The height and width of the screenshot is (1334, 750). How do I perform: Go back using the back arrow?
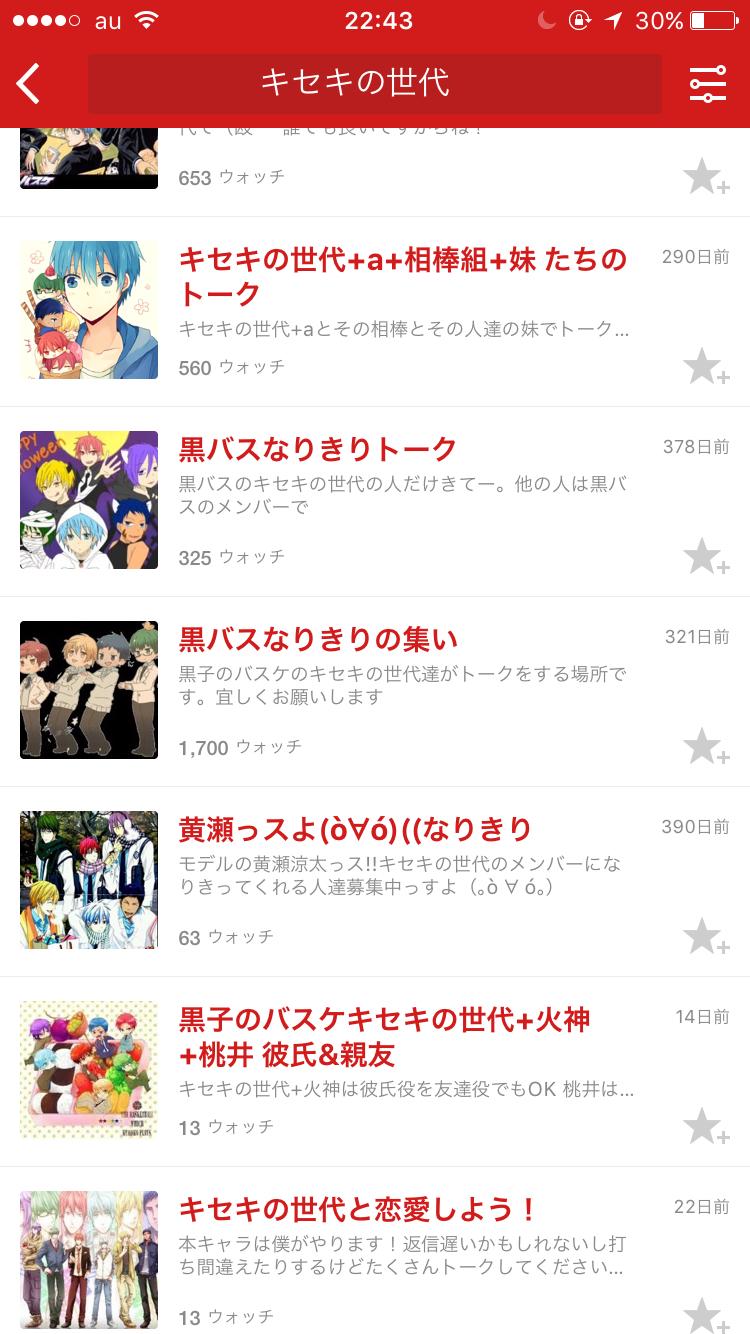(x=29, y=84)
